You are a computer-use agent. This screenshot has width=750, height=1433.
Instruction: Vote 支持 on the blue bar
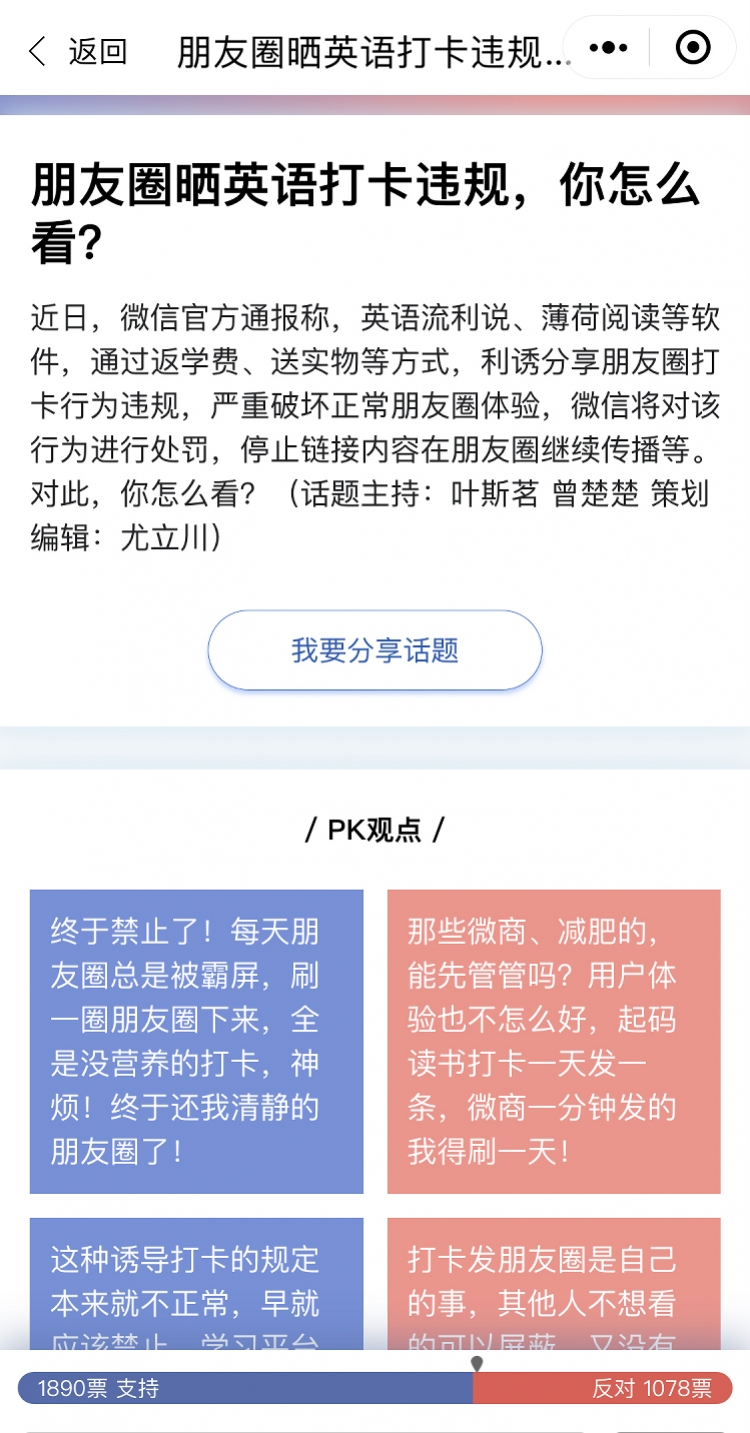(x=245, y=1388)
